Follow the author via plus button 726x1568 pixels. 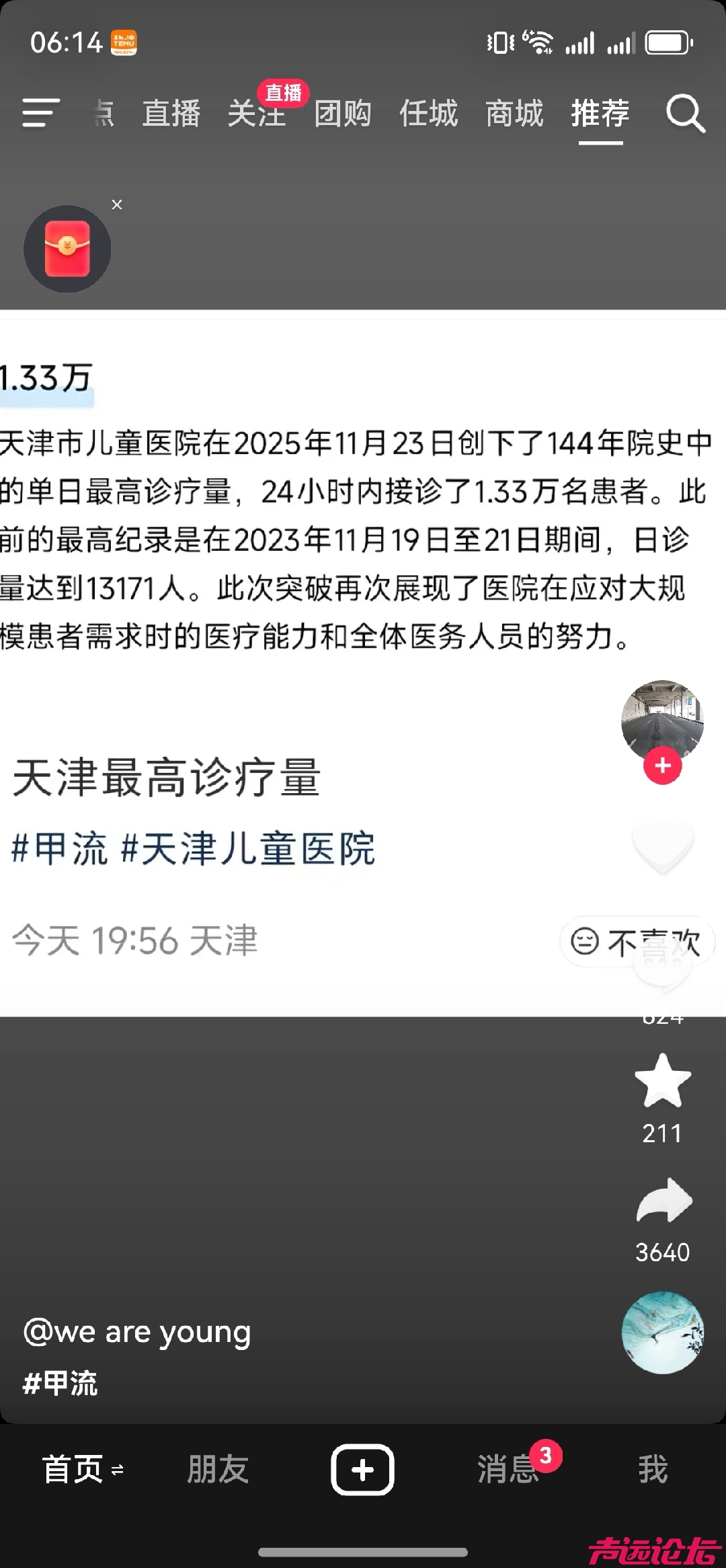tap(662, 766)
